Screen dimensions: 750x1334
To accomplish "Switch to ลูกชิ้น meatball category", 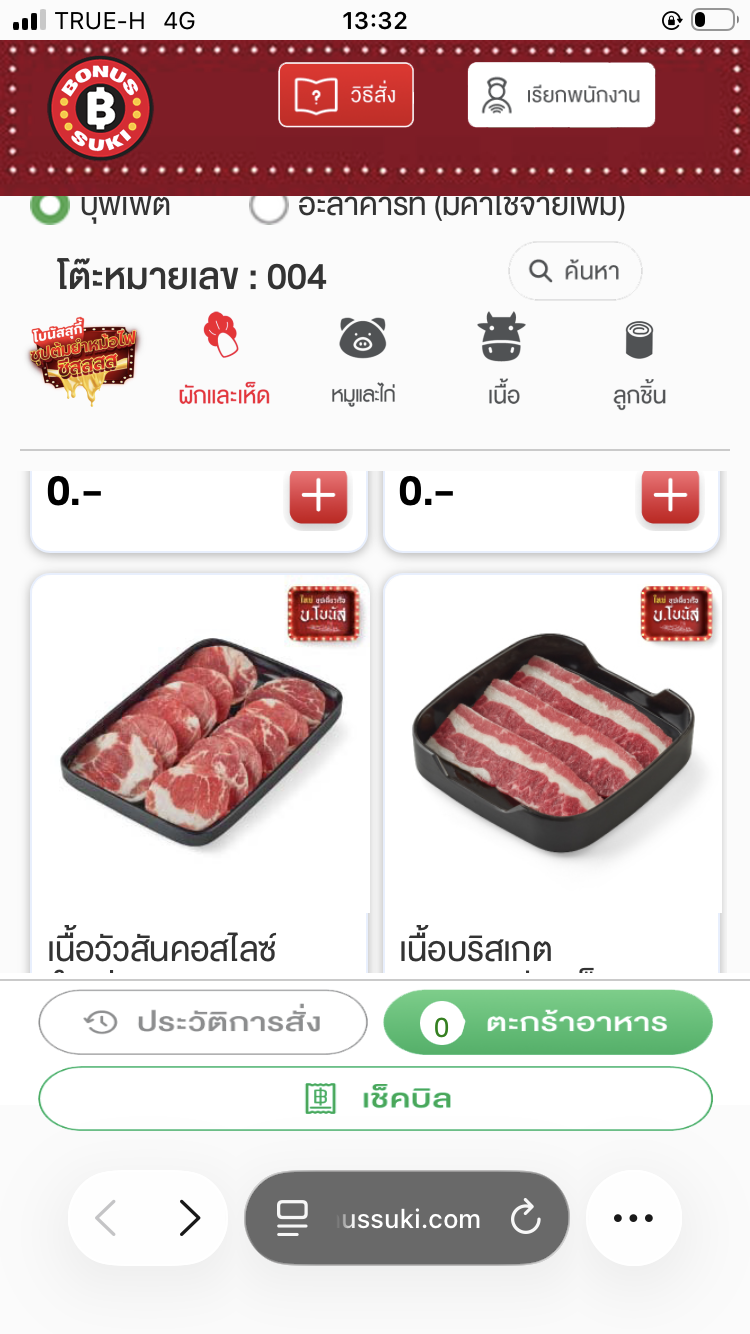I will pyautogui.click(x=639, y=360).
